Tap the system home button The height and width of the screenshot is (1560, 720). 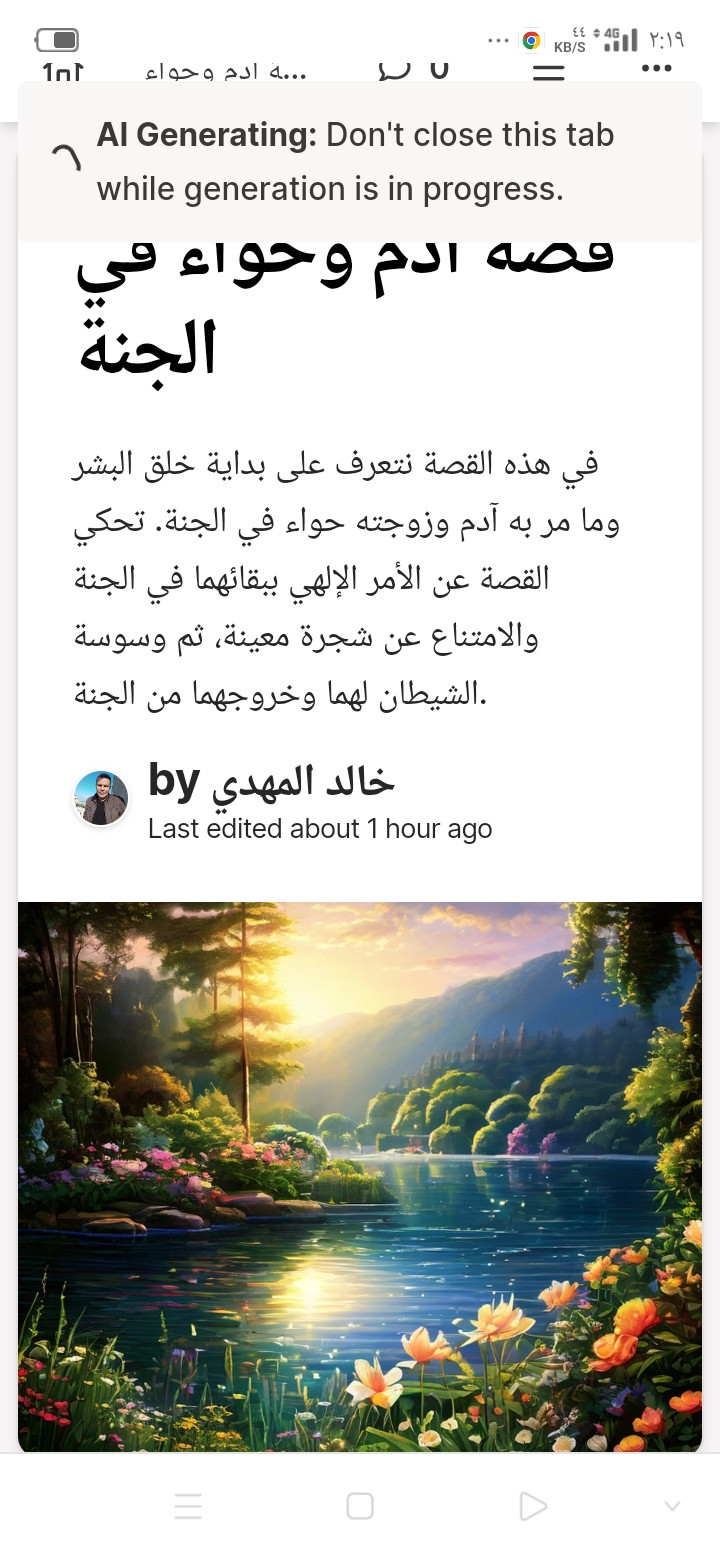[x=360, y=1506]
